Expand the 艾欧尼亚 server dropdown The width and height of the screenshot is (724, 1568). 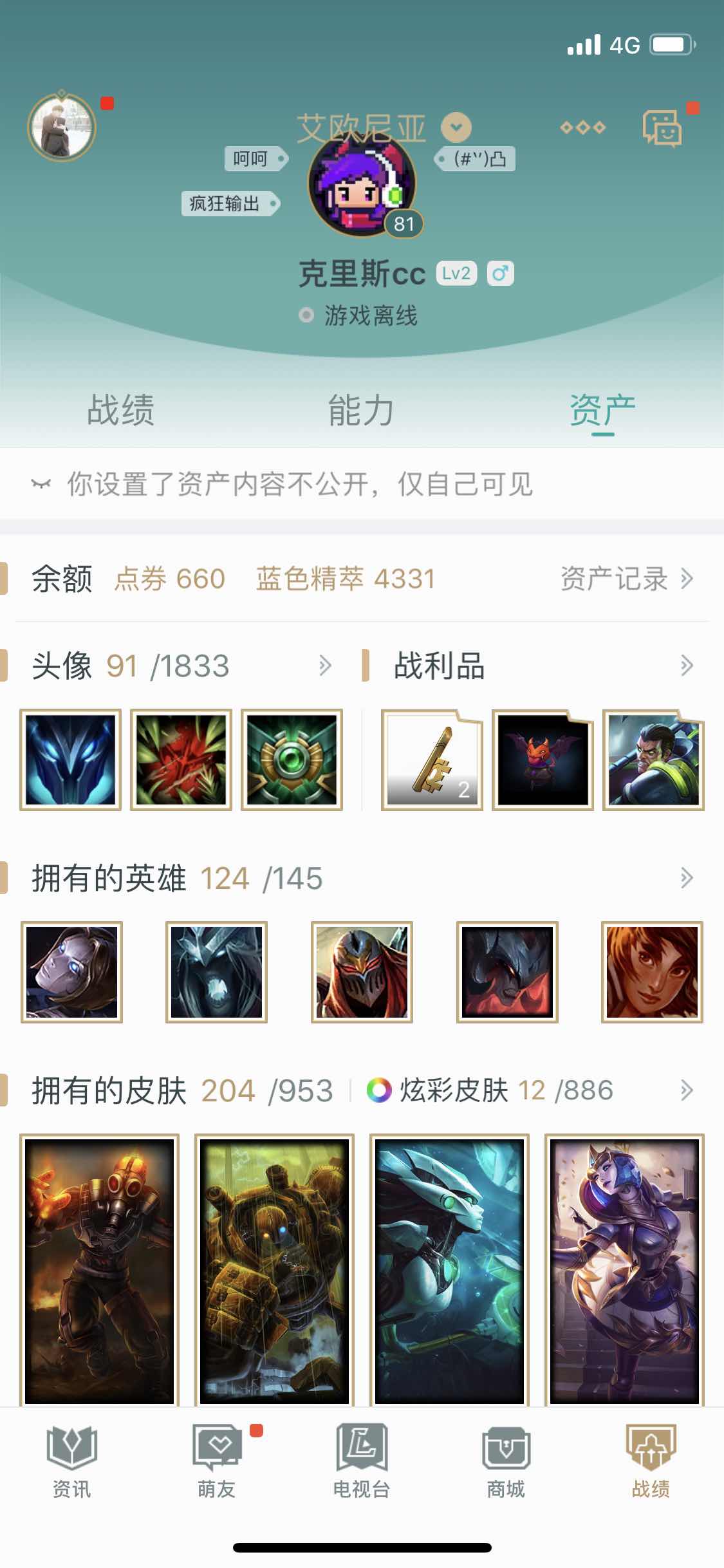pyautogui.click(x=456, y=127)
